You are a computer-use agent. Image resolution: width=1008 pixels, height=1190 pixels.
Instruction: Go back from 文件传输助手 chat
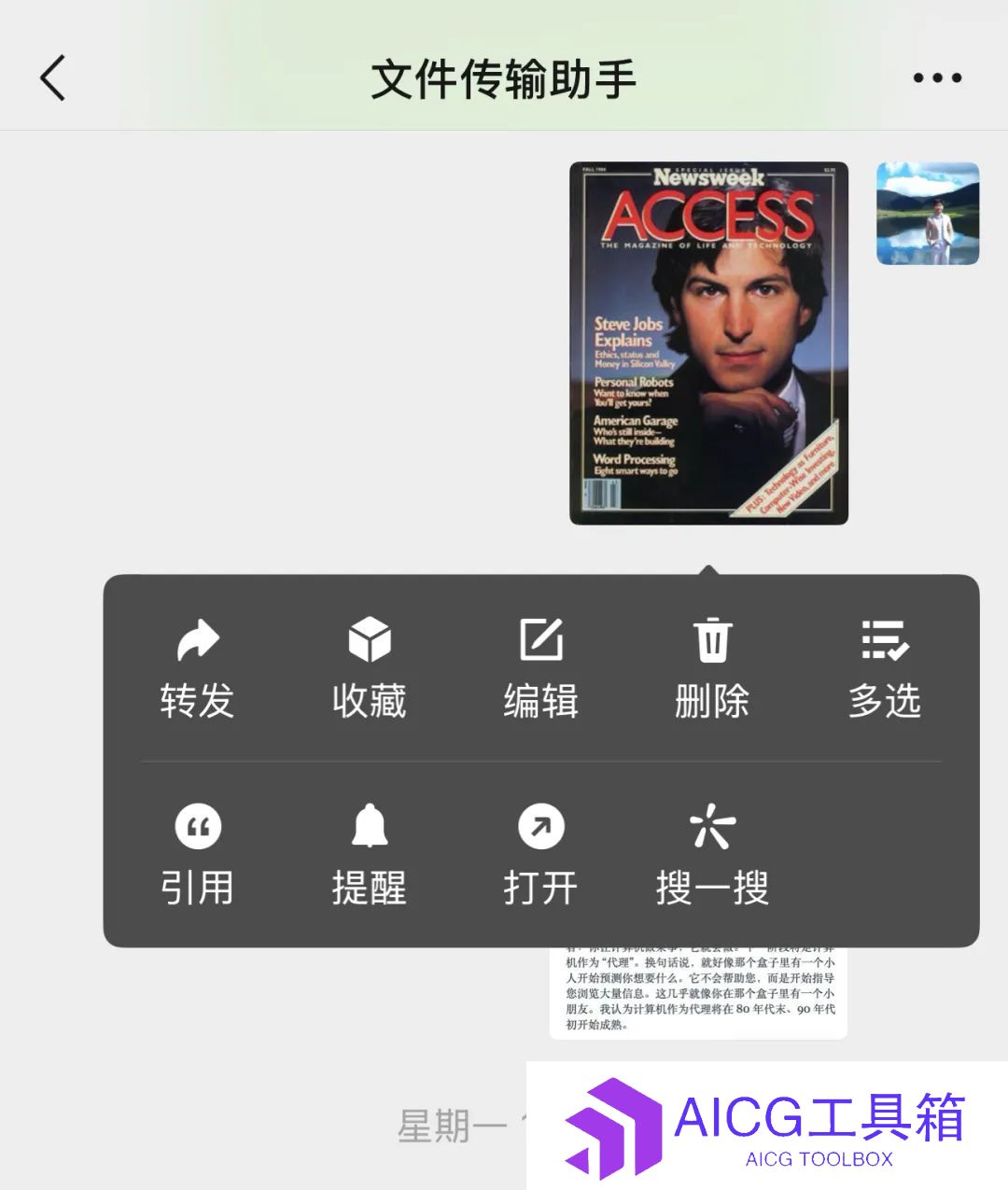pos(53,77)
